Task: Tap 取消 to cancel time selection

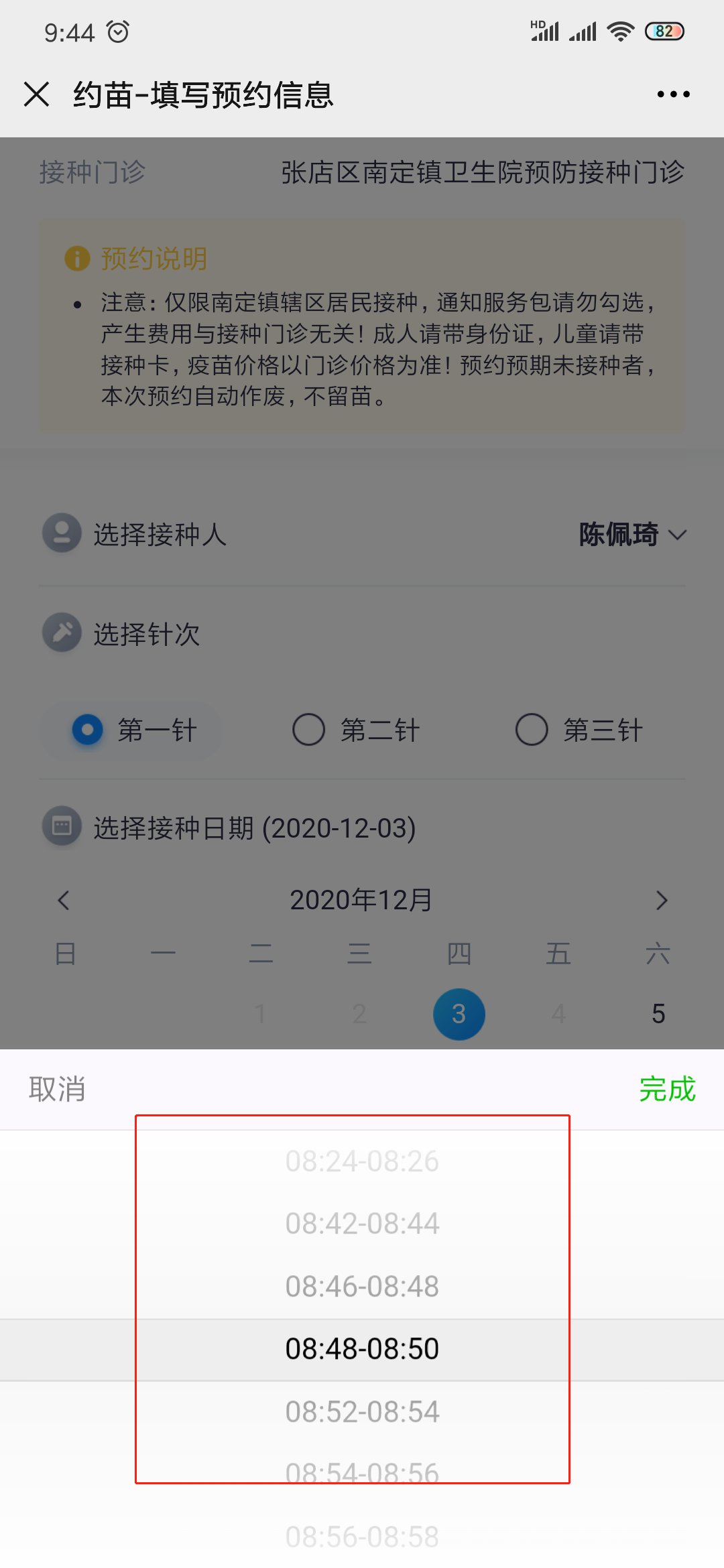Action: pos(57,1089)
